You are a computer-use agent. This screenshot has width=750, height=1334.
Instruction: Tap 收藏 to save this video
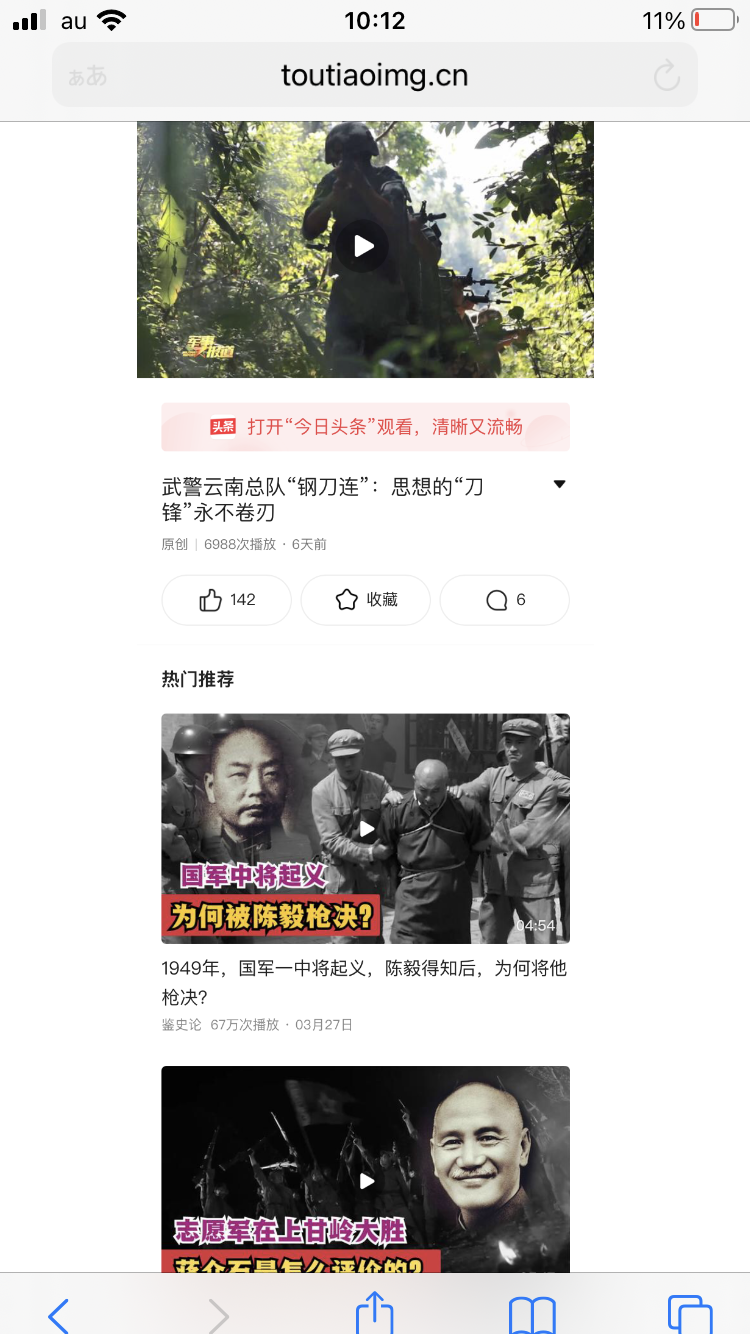366,600
